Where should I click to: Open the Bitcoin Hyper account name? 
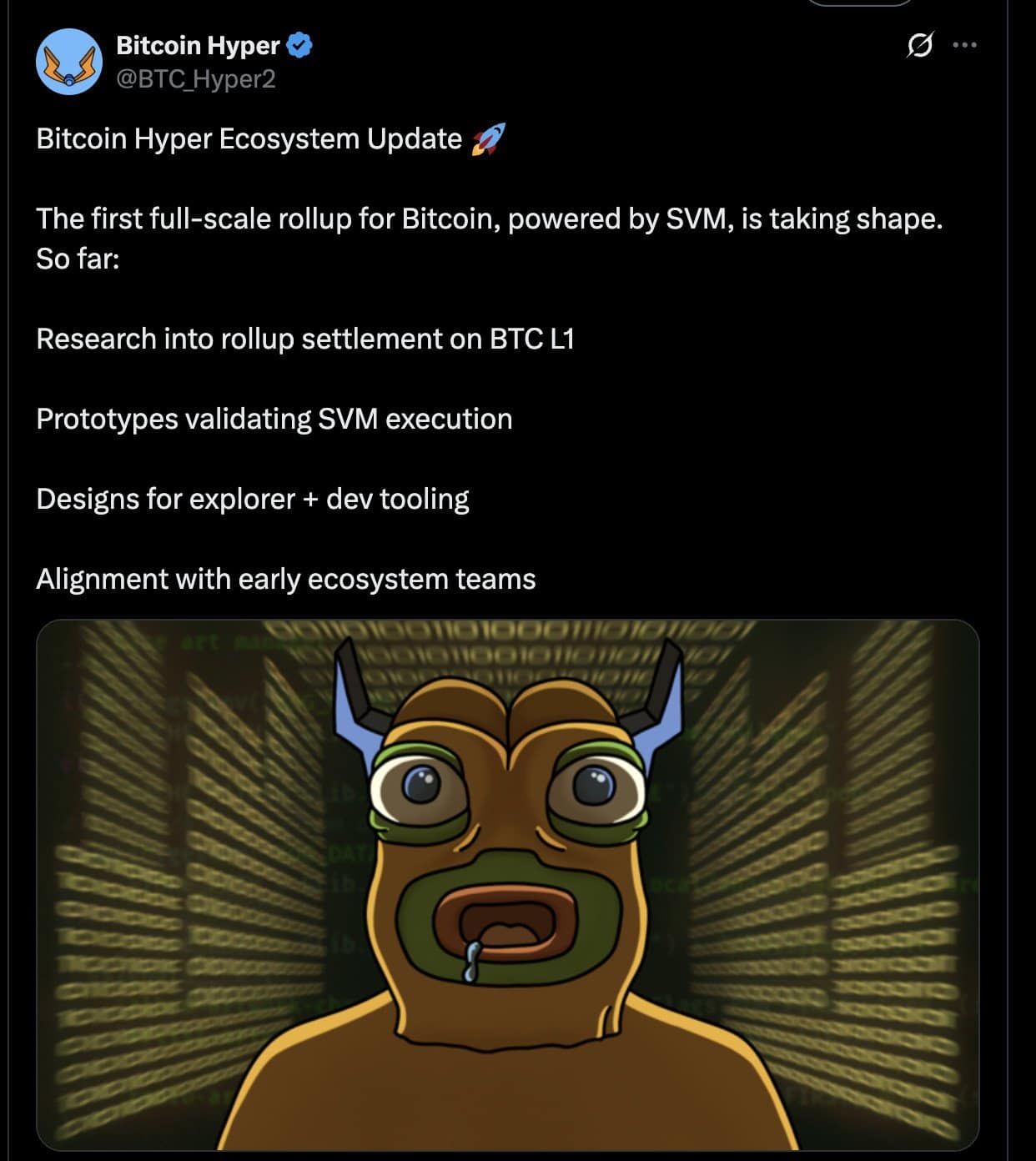[198, 45]
